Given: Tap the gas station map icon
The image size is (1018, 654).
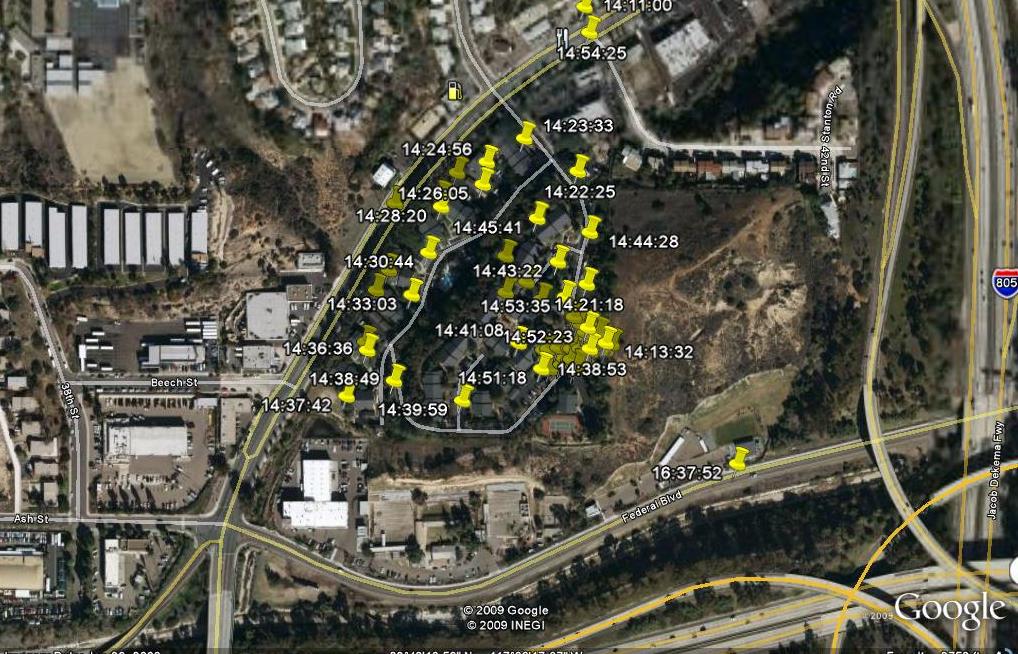Looking at the screenshot, I should tap(455, 90).
